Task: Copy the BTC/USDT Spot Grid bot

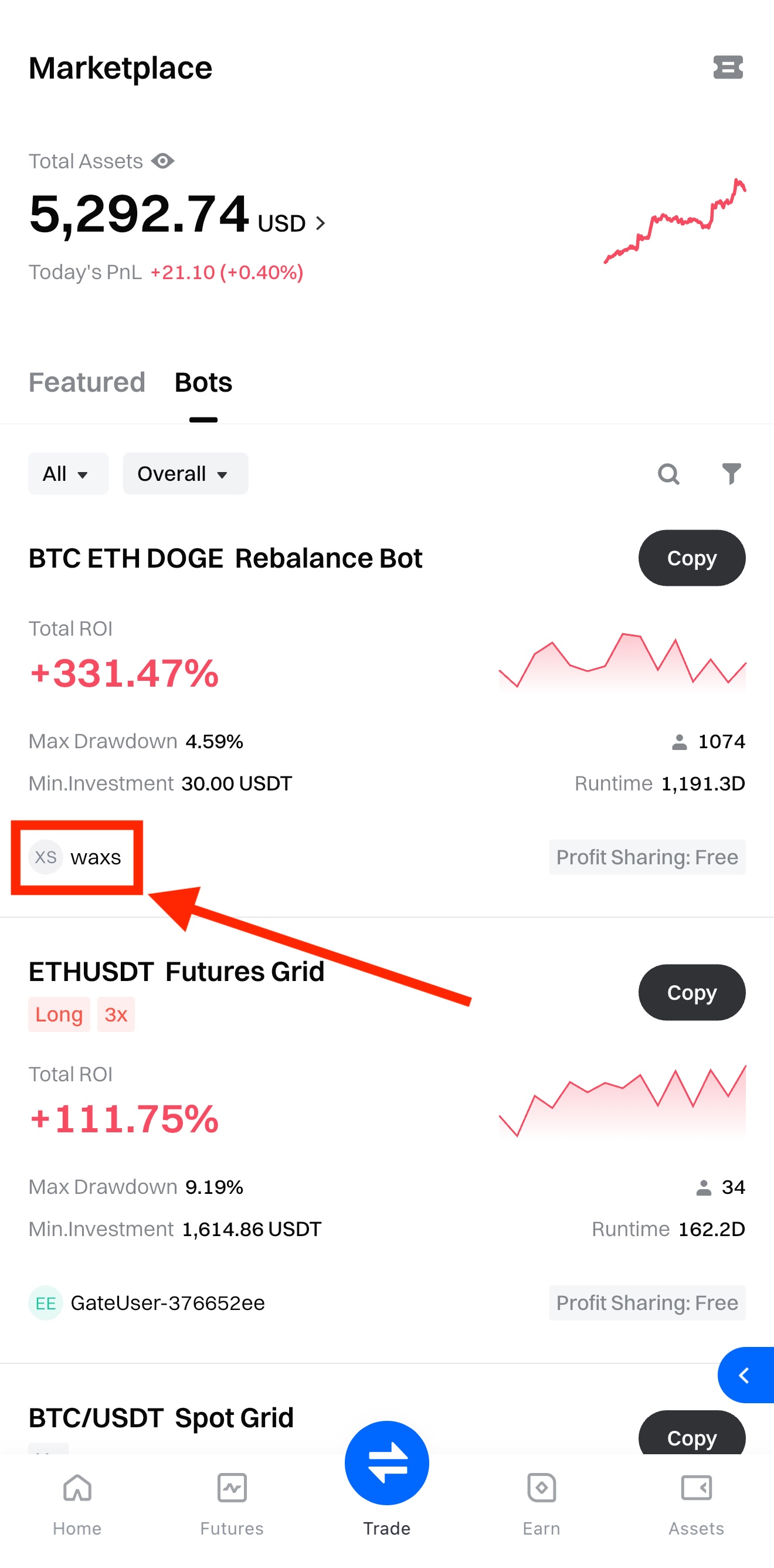Action: [691, 1437]
